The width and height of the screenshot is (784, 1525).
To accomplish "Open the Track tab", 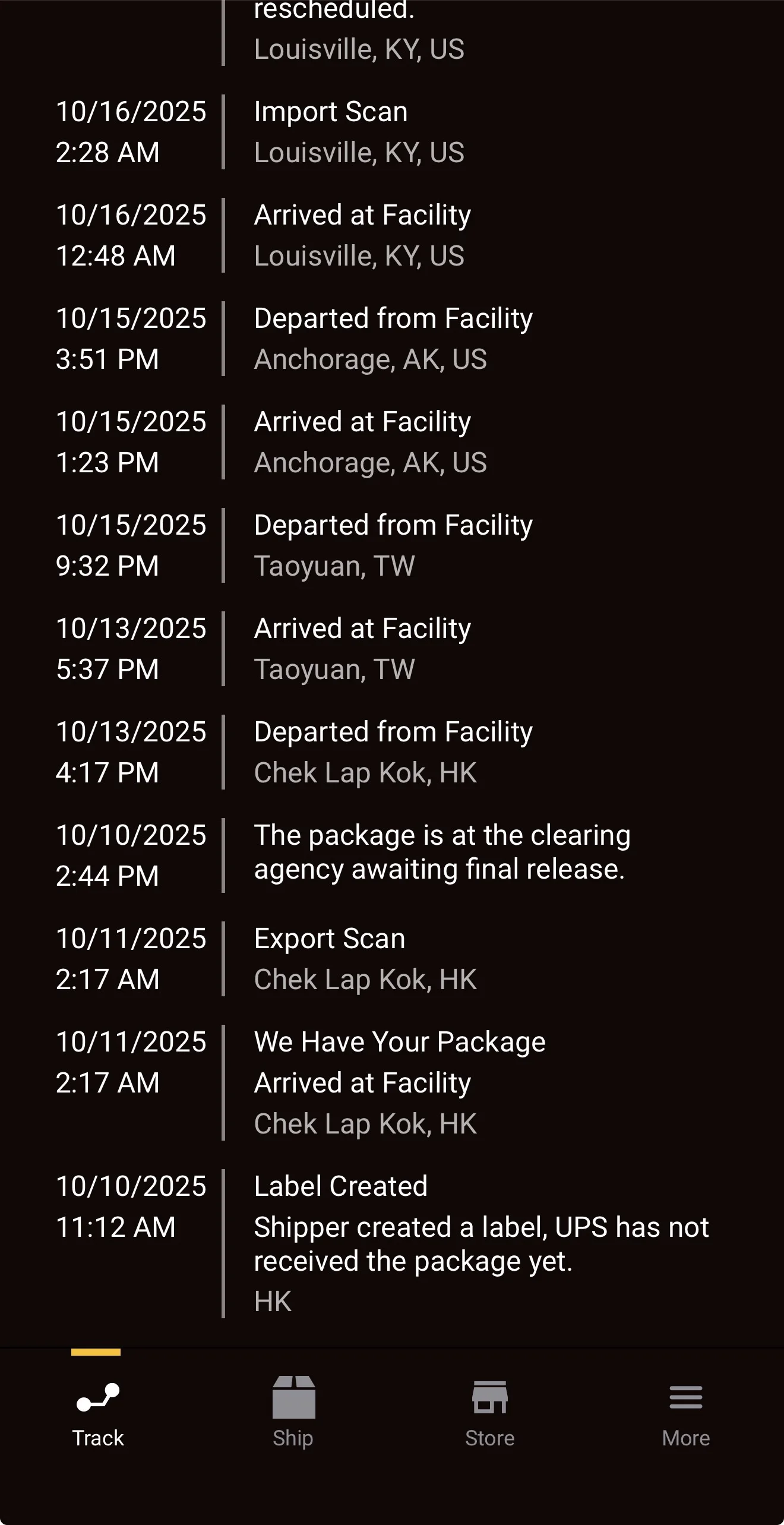I will 98,1415.
